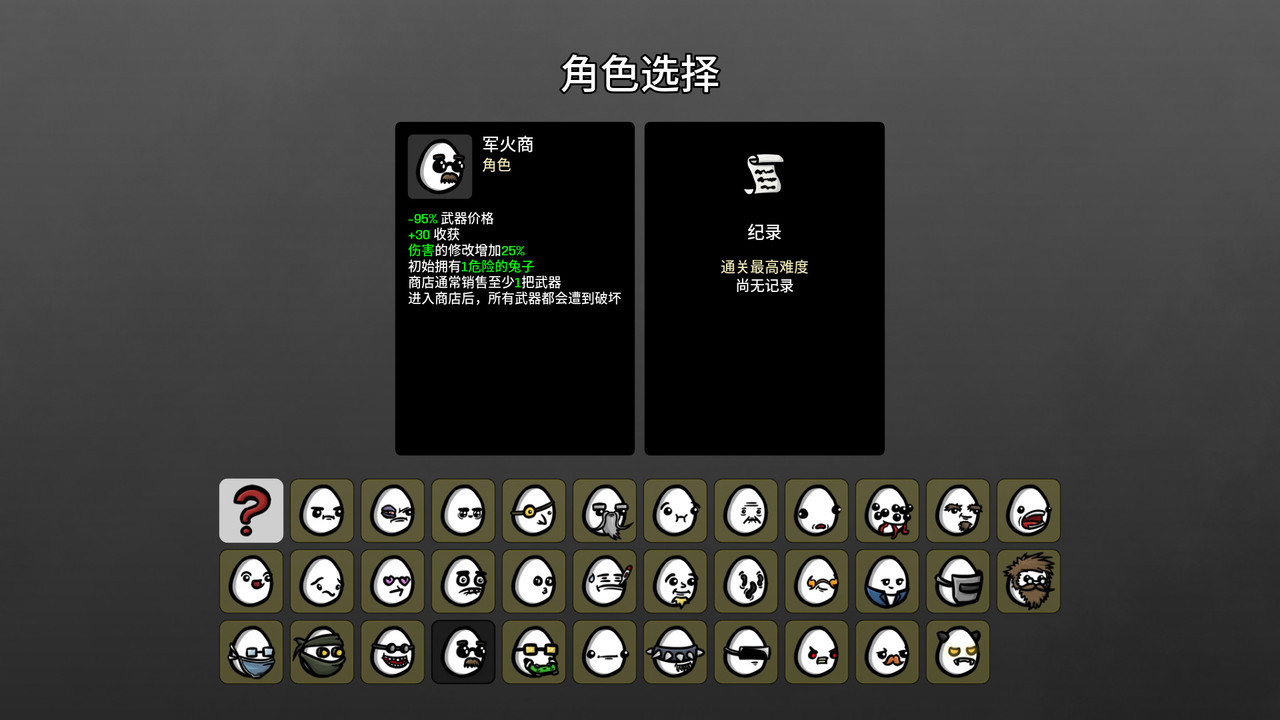Pick the horned demon character with yellow eyes
The height and width of the screenshot is (720, 1280).
pyautogui.click(x=957, y=652)
